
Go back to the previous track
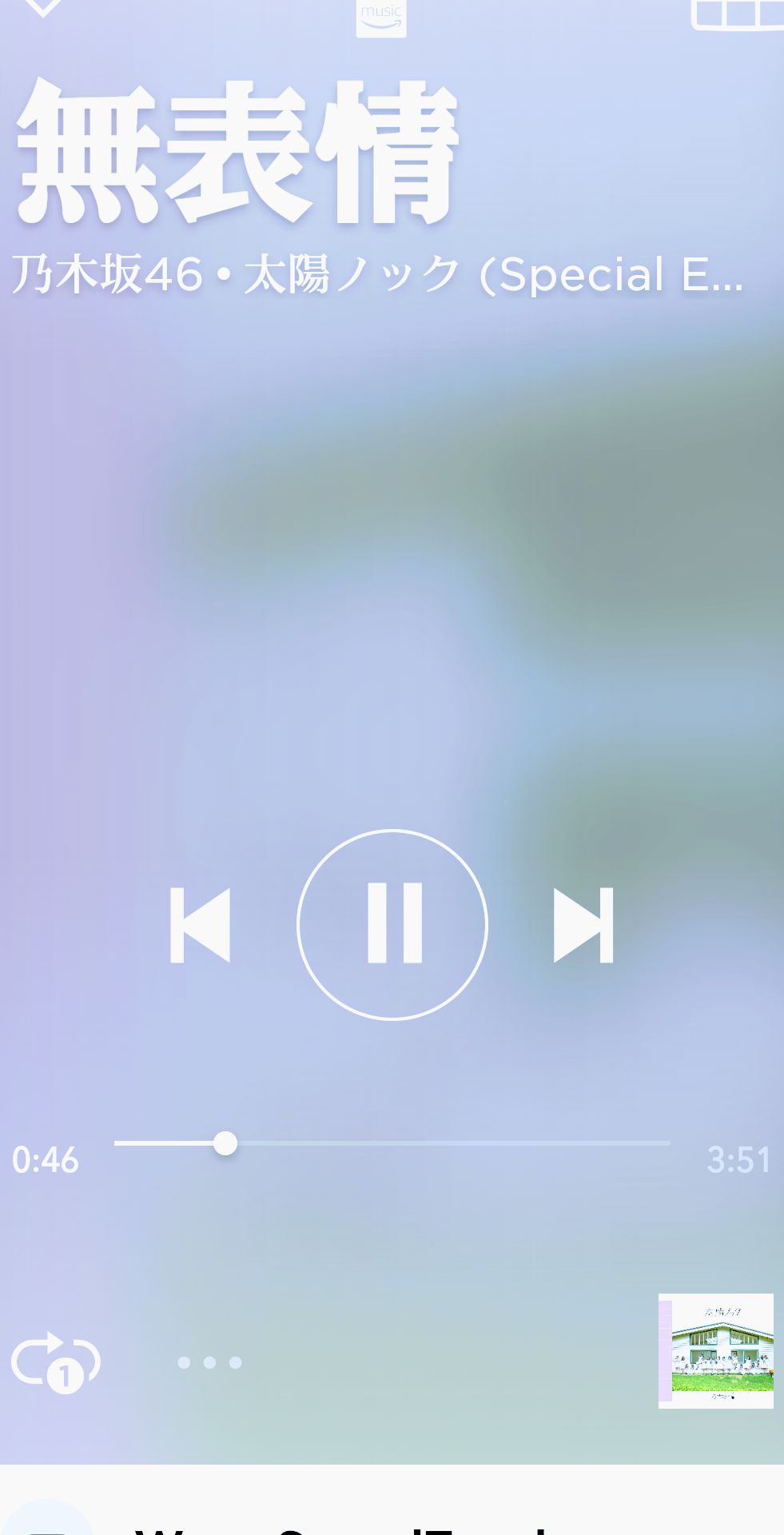tap(200, 925)
